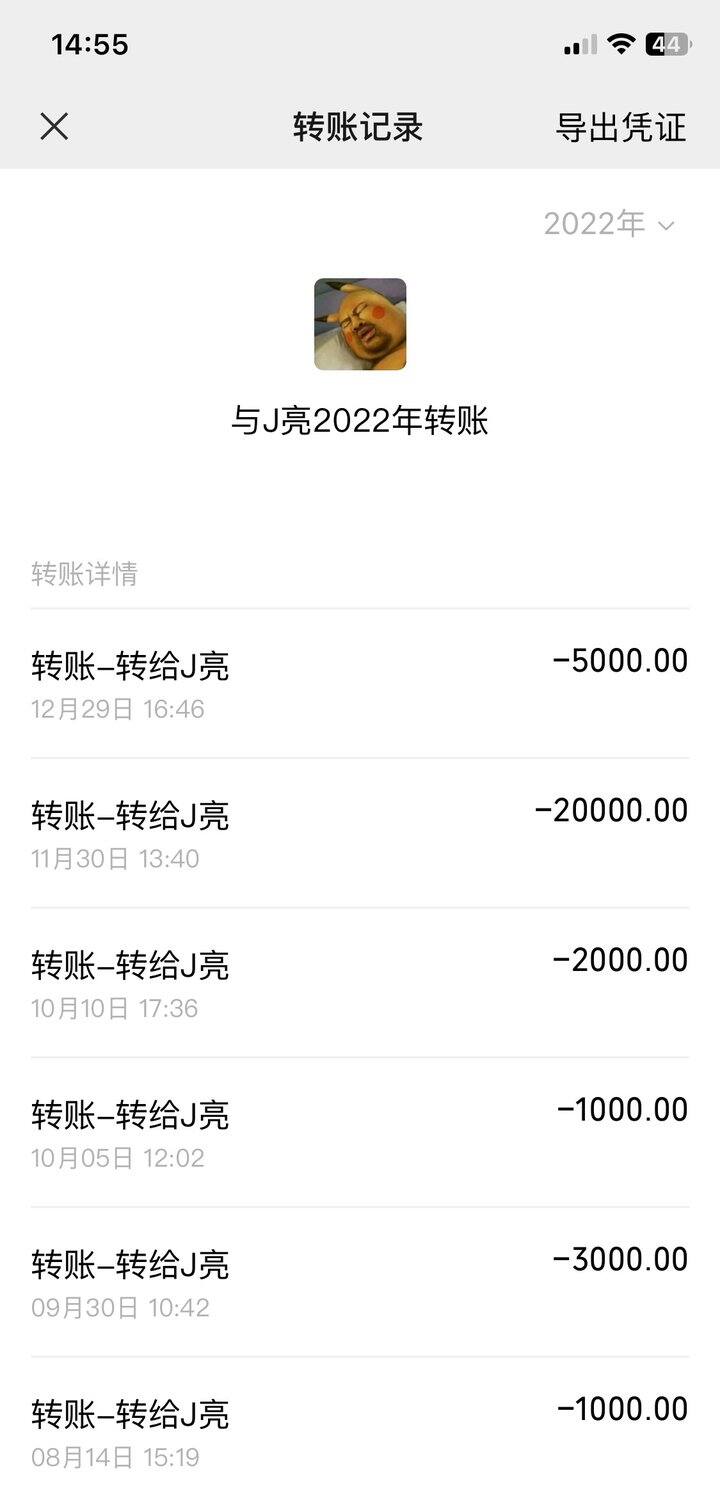
Task: Open the -20000.00 transfer on 11月30日
Action: (x=360, y=833)
